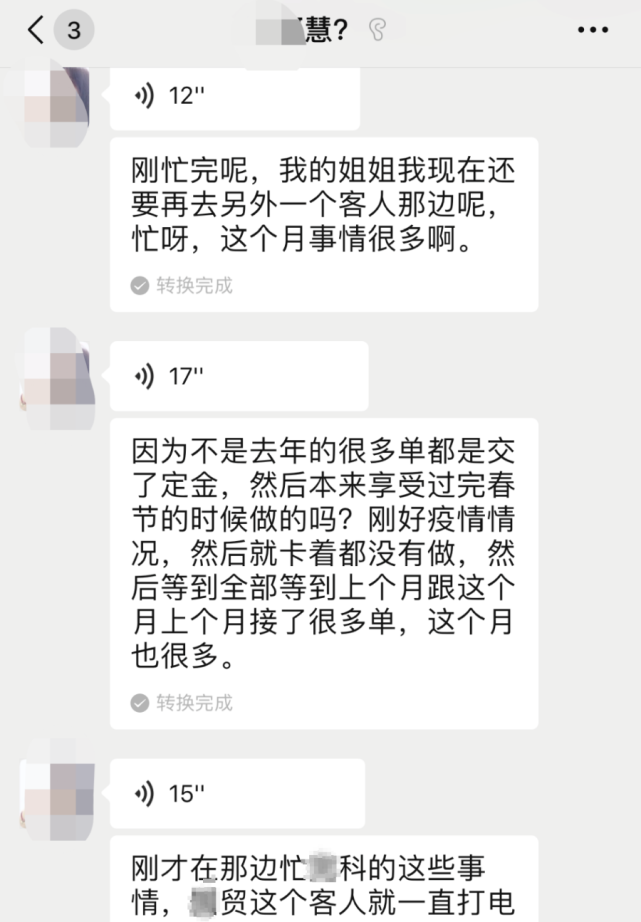Screen dimensions: 641x922
Task: Open the chat's three-dot menu
Action: coord(592,29)
